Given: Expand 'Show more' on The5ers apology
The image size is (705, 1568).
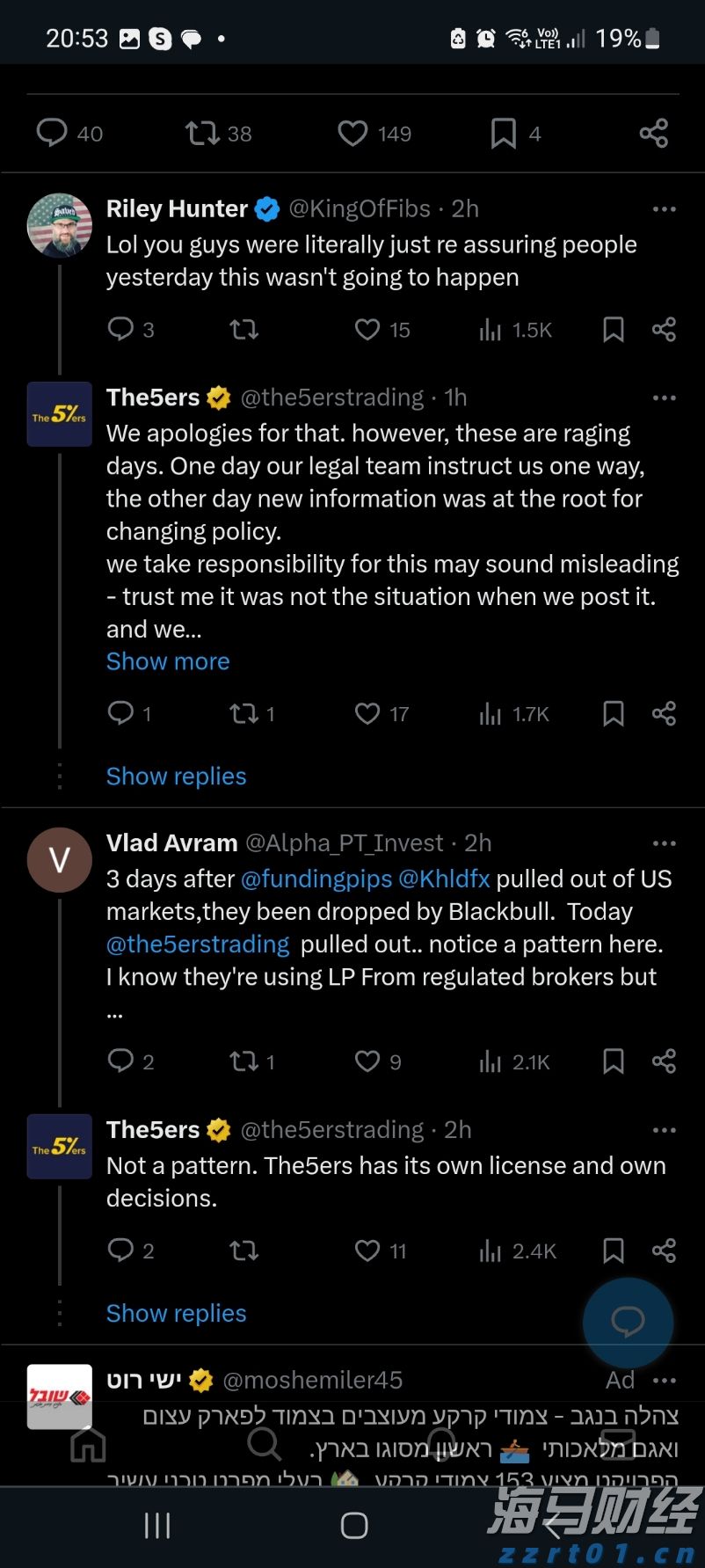Looking at the screenshot, I should click(167, 661).
